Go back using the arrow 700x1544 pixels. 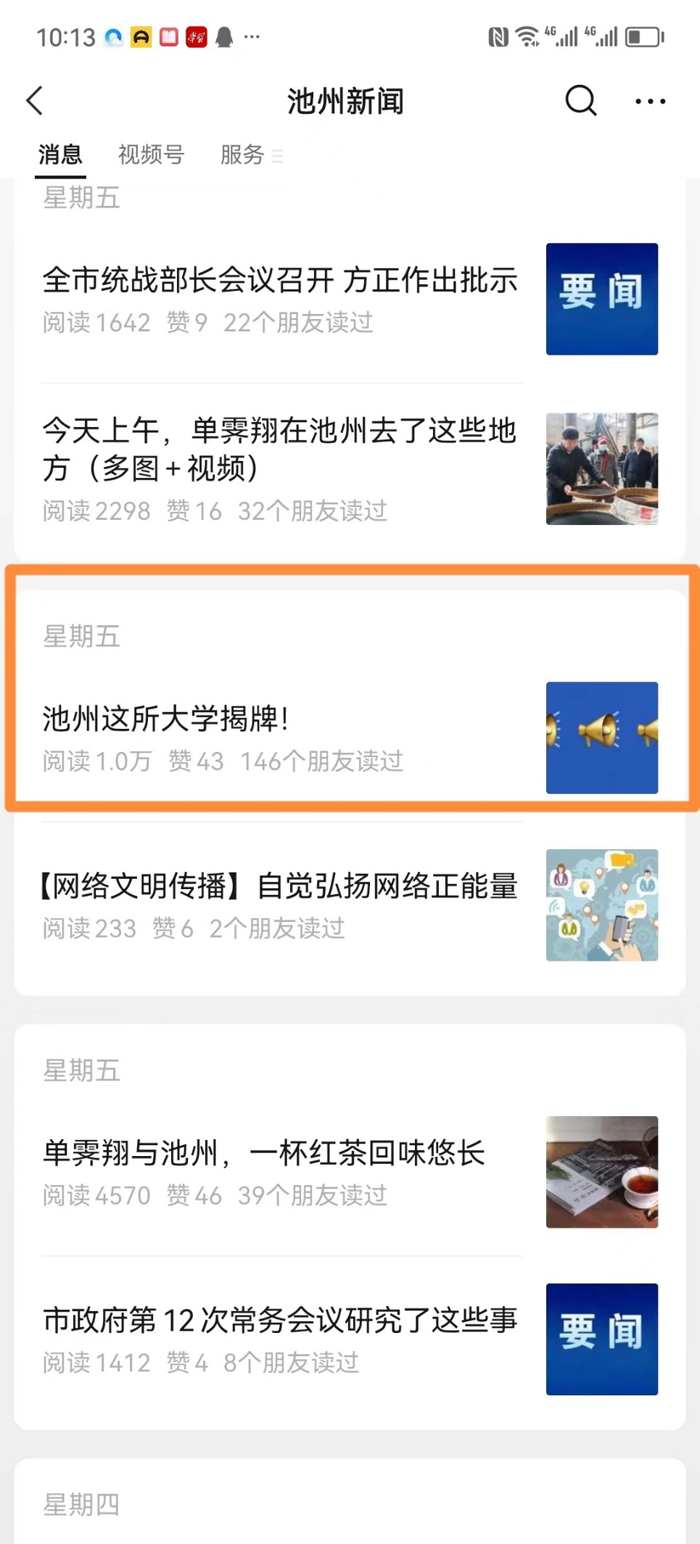[x=35, y=101]
